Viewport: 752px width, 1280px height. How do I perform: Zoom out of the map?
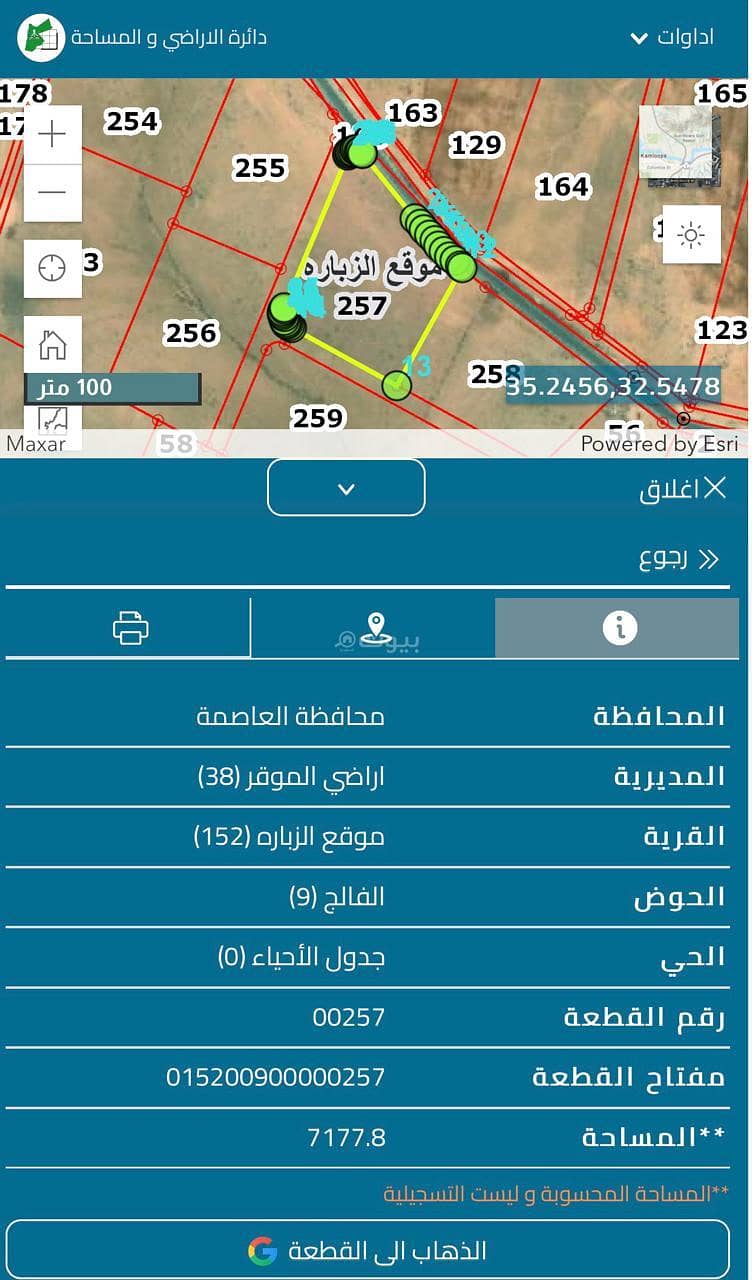pyautogui.click(x=52, y=192)
